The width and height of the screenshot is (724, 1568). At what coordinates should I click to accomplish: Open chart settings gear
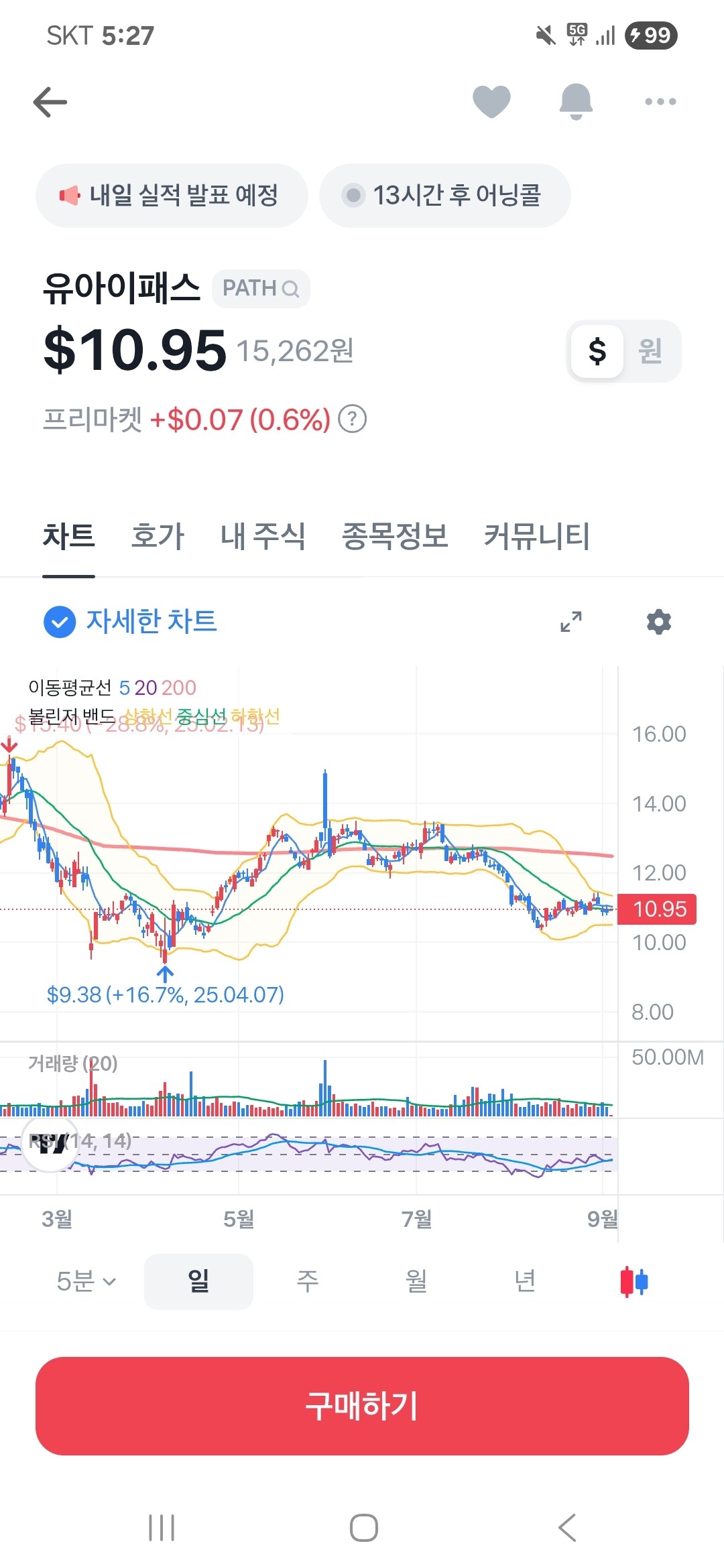click(659, 622)
